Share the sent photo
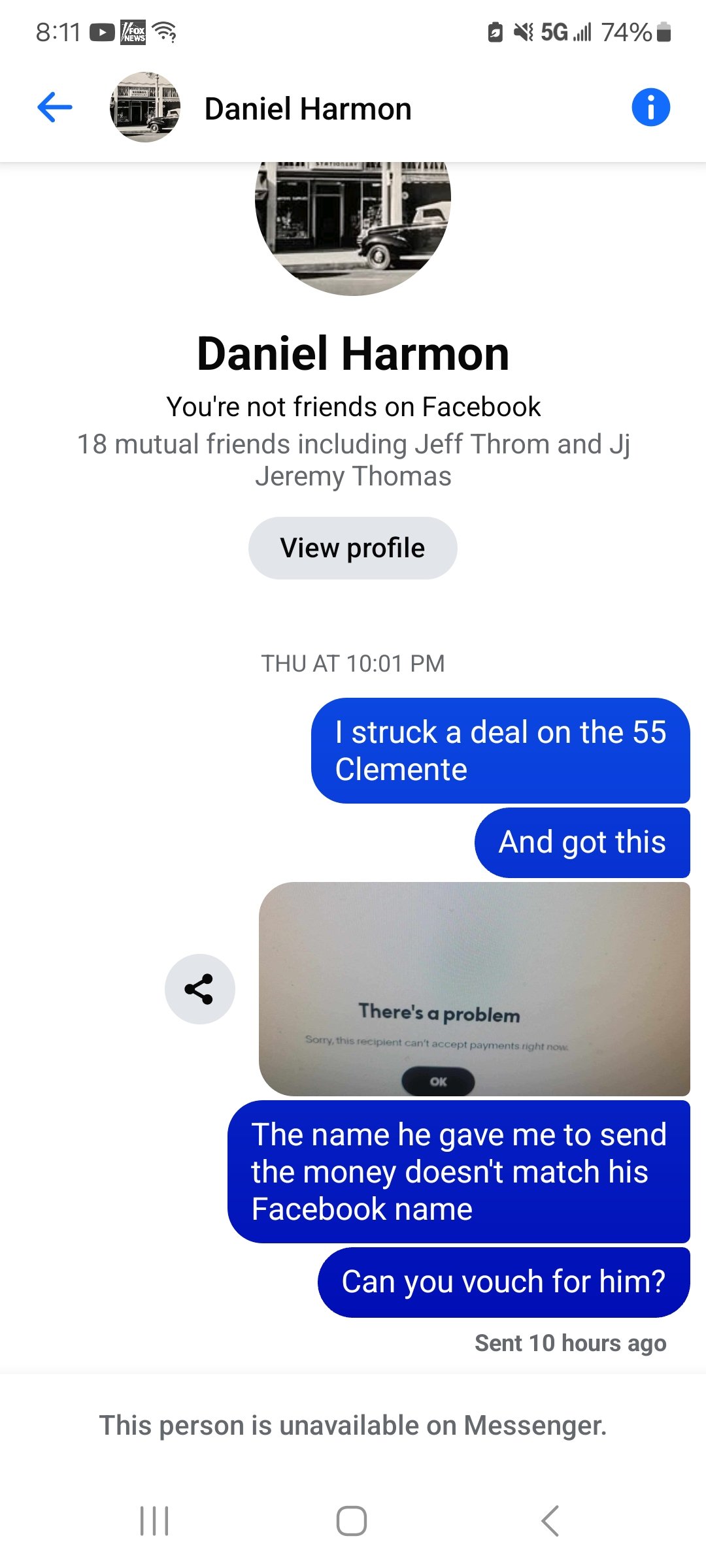The image size is (706, 1568). [x=199, y=988]
